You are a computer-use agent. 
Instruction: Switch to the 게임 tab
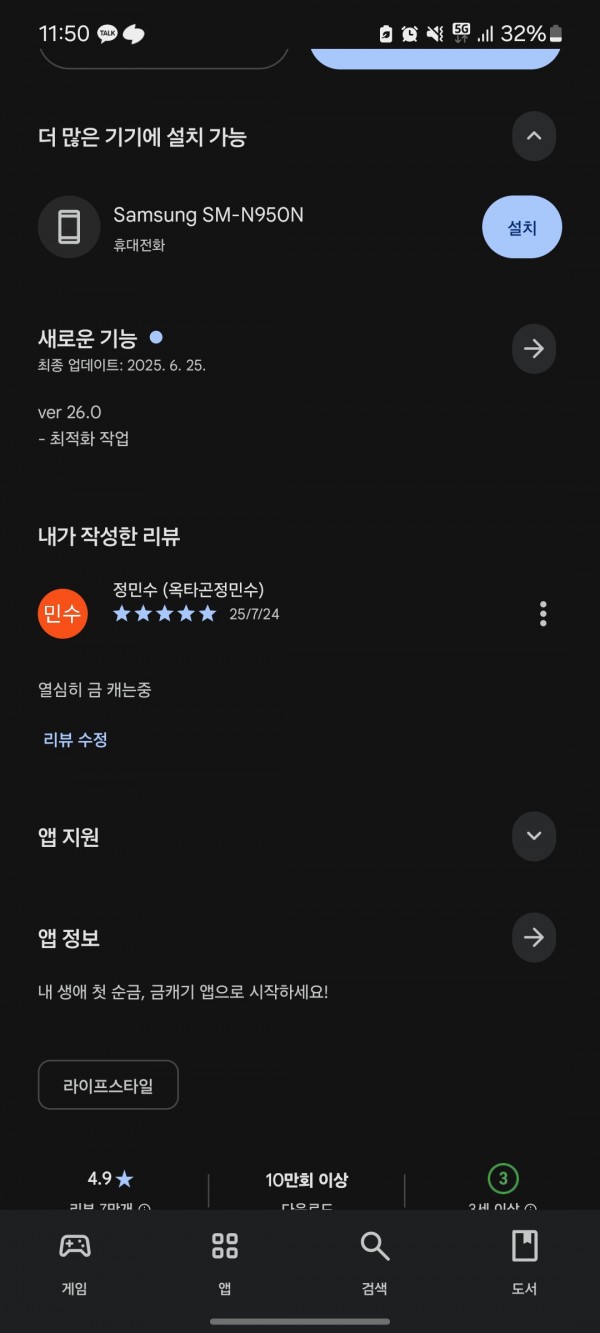[x=75, y=1260]
